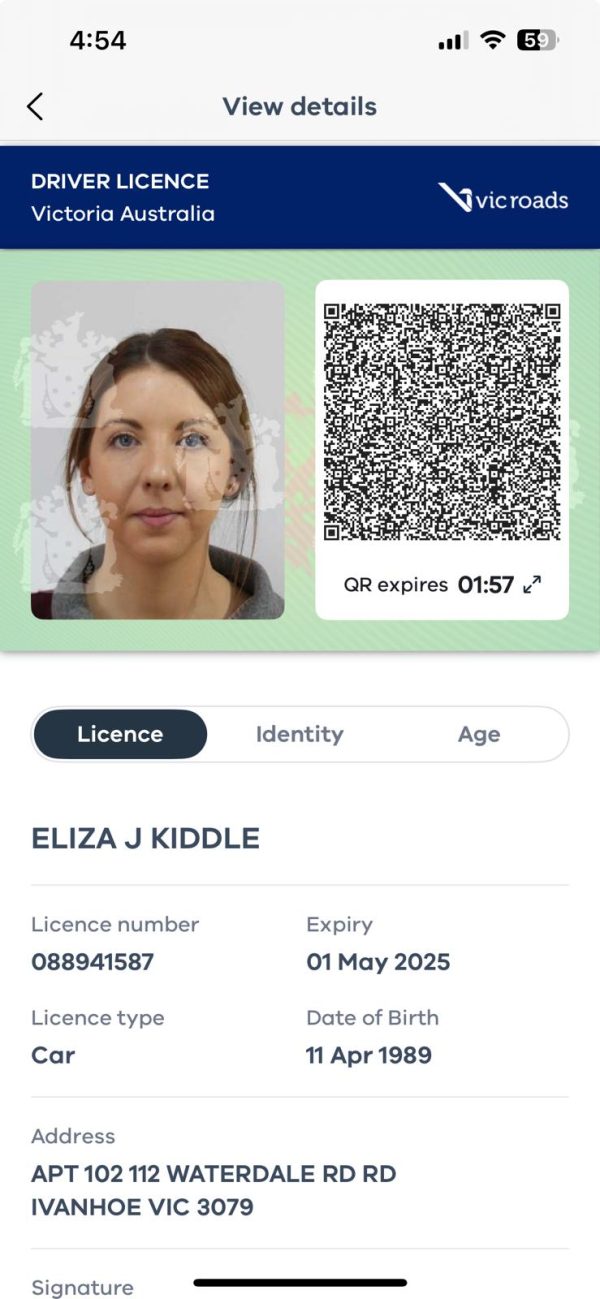Switch to the Identity tab
Screen dimensions: 600x1299
pos(299,735)
